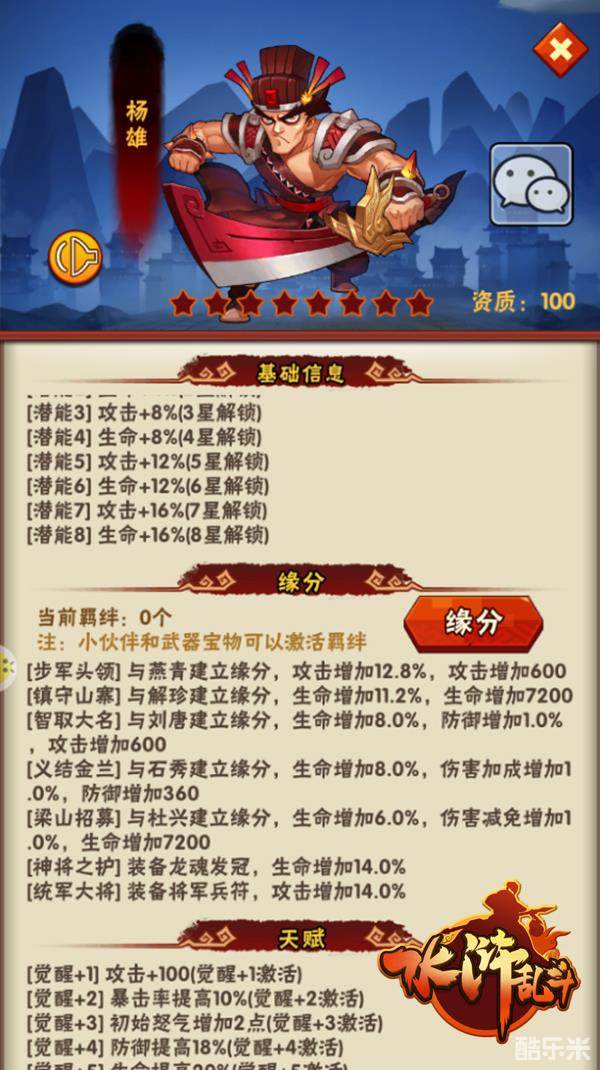Open the 缘分 button
Viewport: 600px width, 1070px height.
click(472, 624)
